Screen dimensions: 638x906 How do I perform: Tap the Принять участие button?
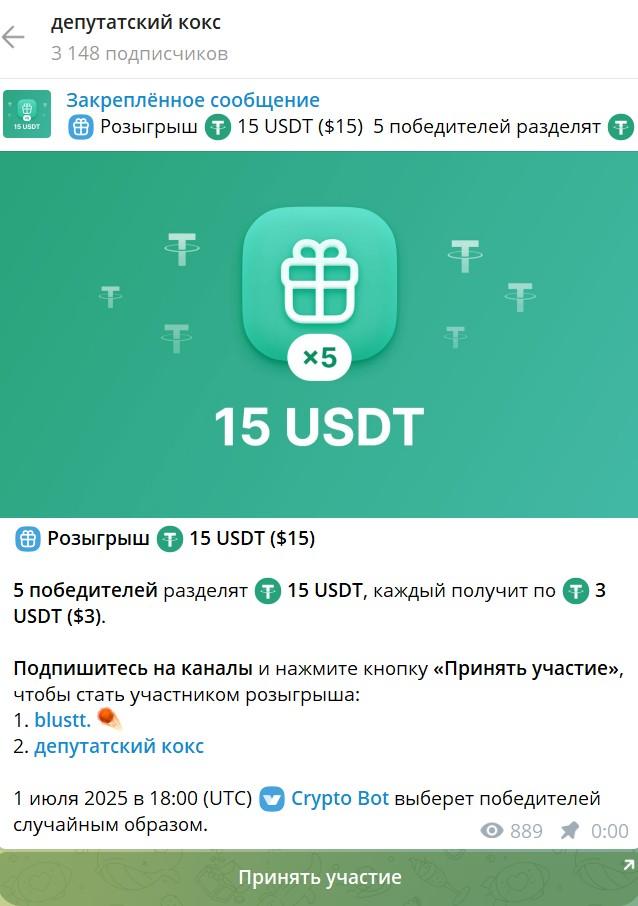click(x=319, y=878)
